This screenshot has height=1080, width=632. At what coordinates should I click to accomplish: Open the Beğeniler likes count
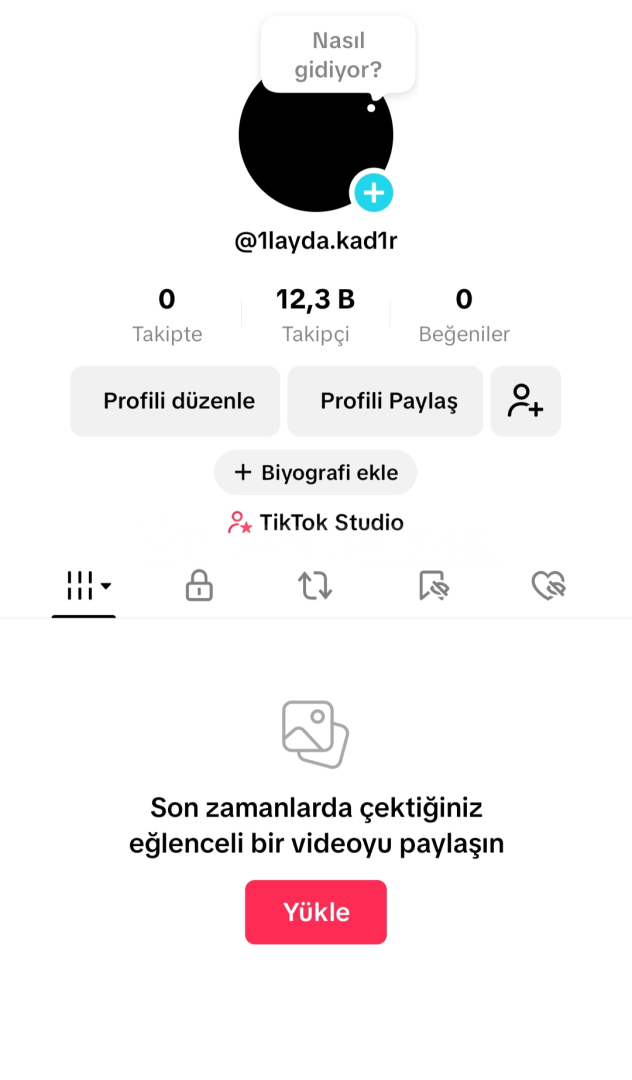click(464, 315)
